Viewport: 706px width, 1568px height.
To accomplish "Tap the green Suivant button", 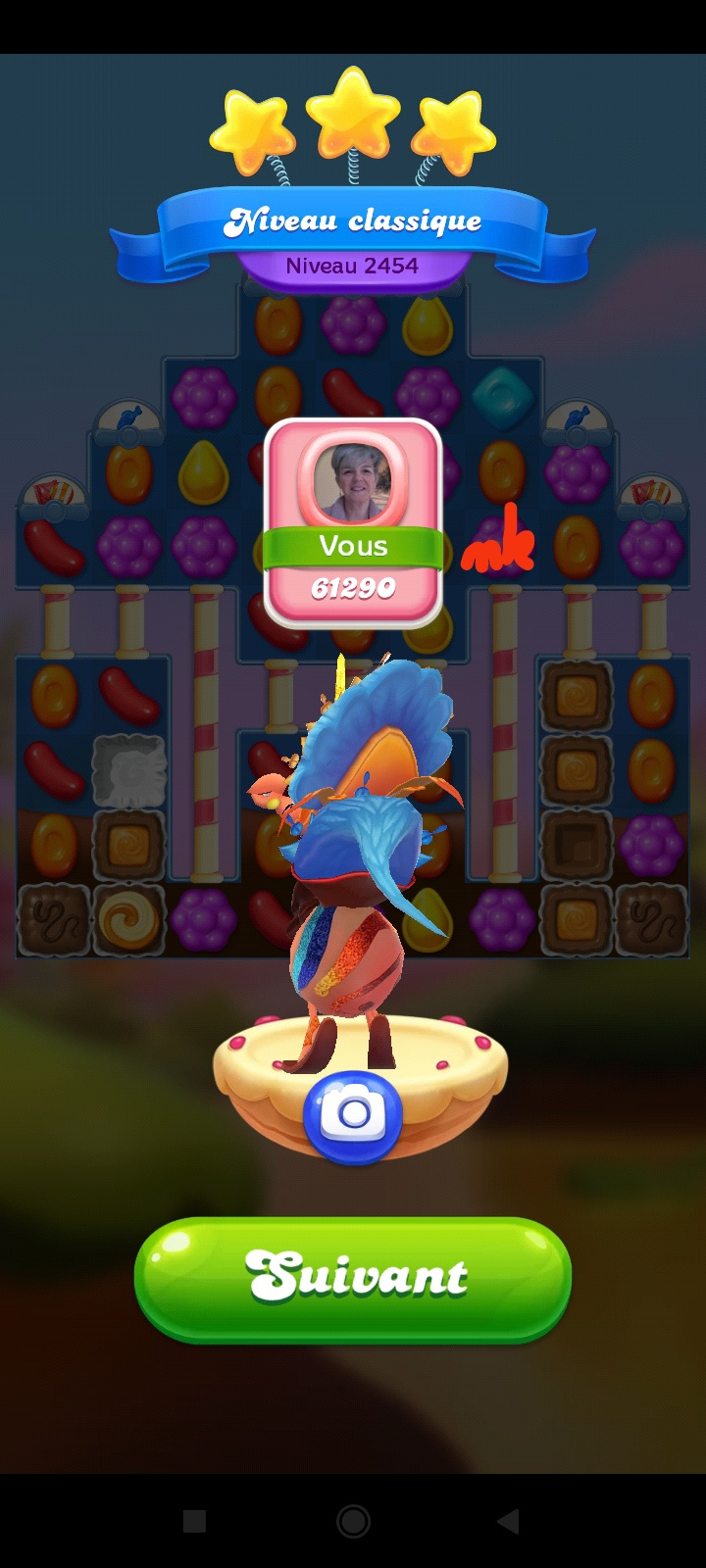I will (353, 1278).
